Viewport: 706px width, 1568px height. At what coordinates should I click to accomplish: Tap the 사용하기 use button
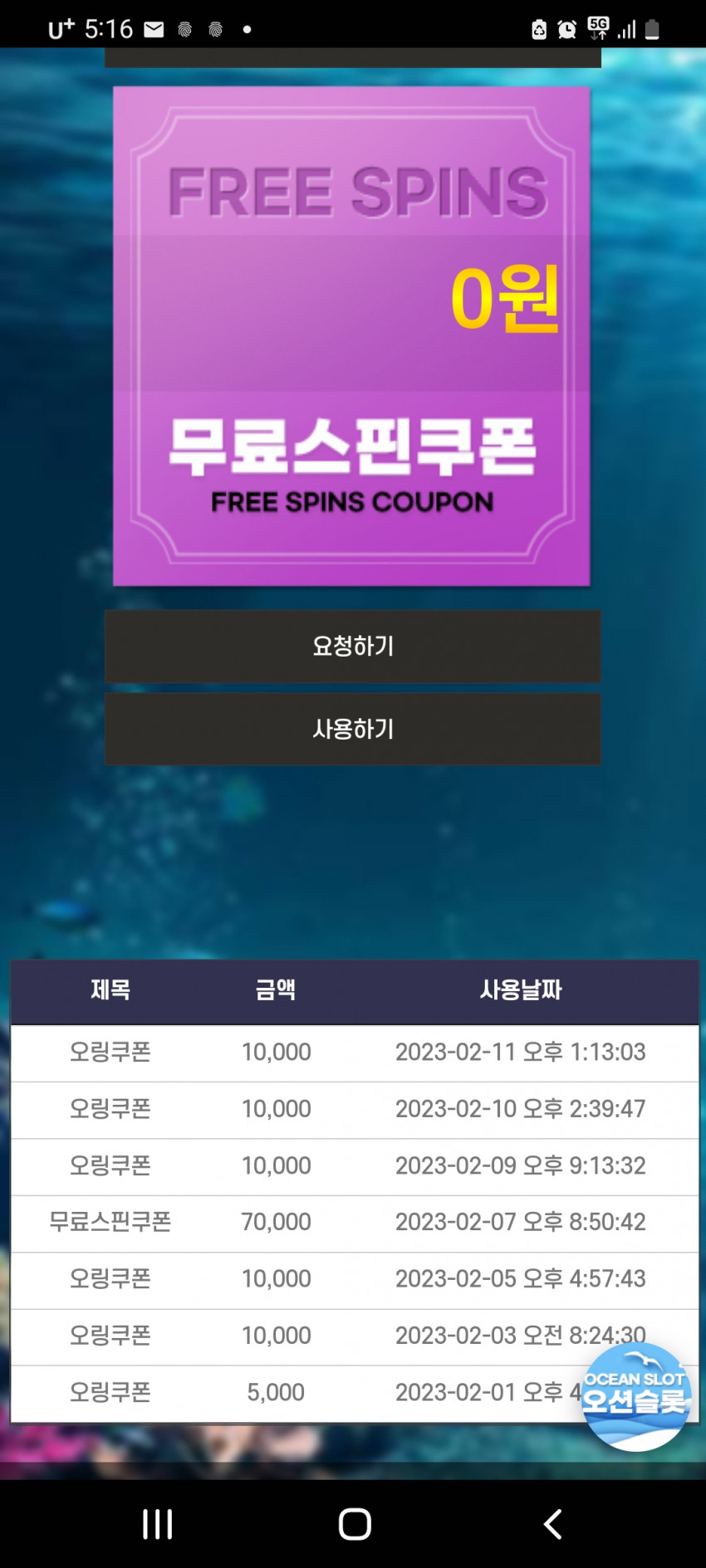coord(352,729)
